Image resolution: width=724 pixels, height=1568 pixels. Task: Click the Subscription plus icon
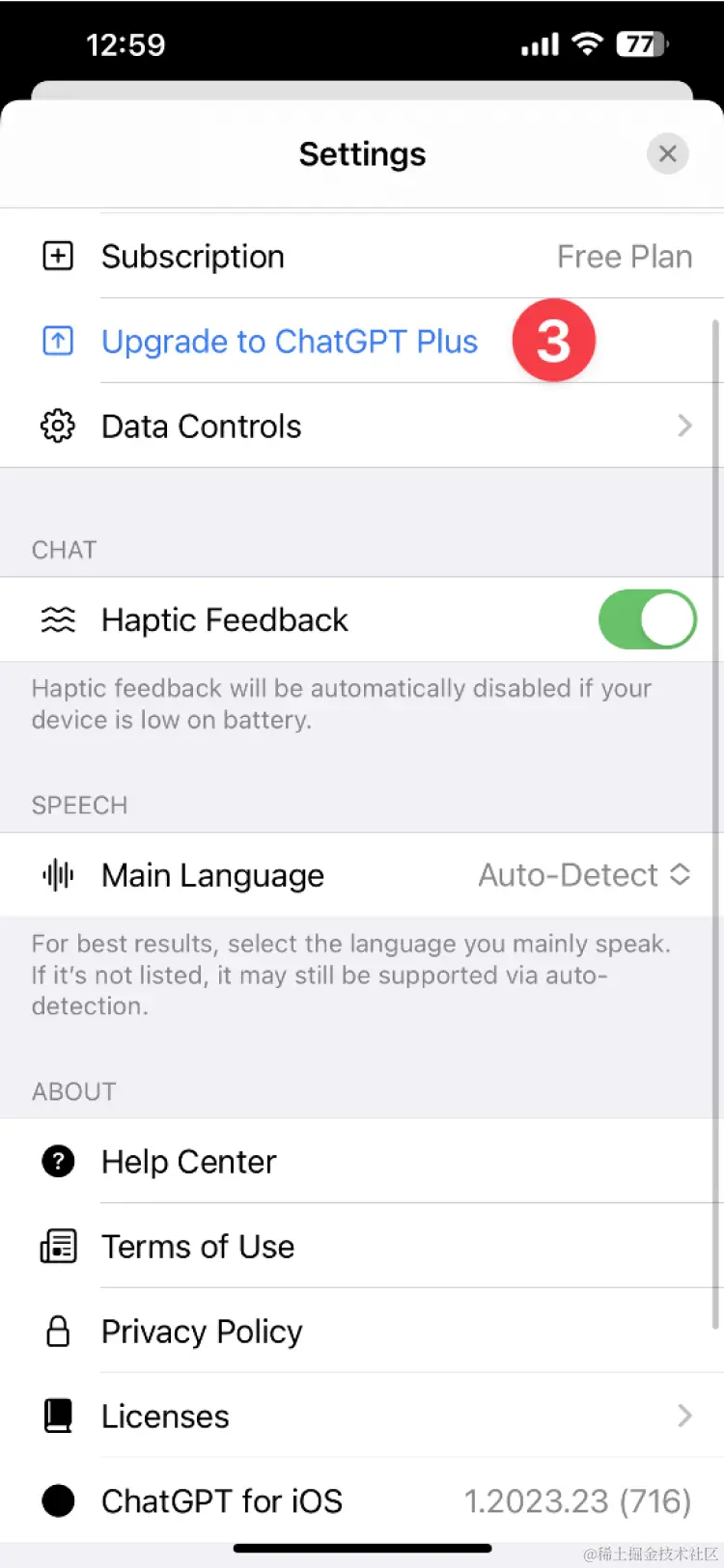[58, 256]
